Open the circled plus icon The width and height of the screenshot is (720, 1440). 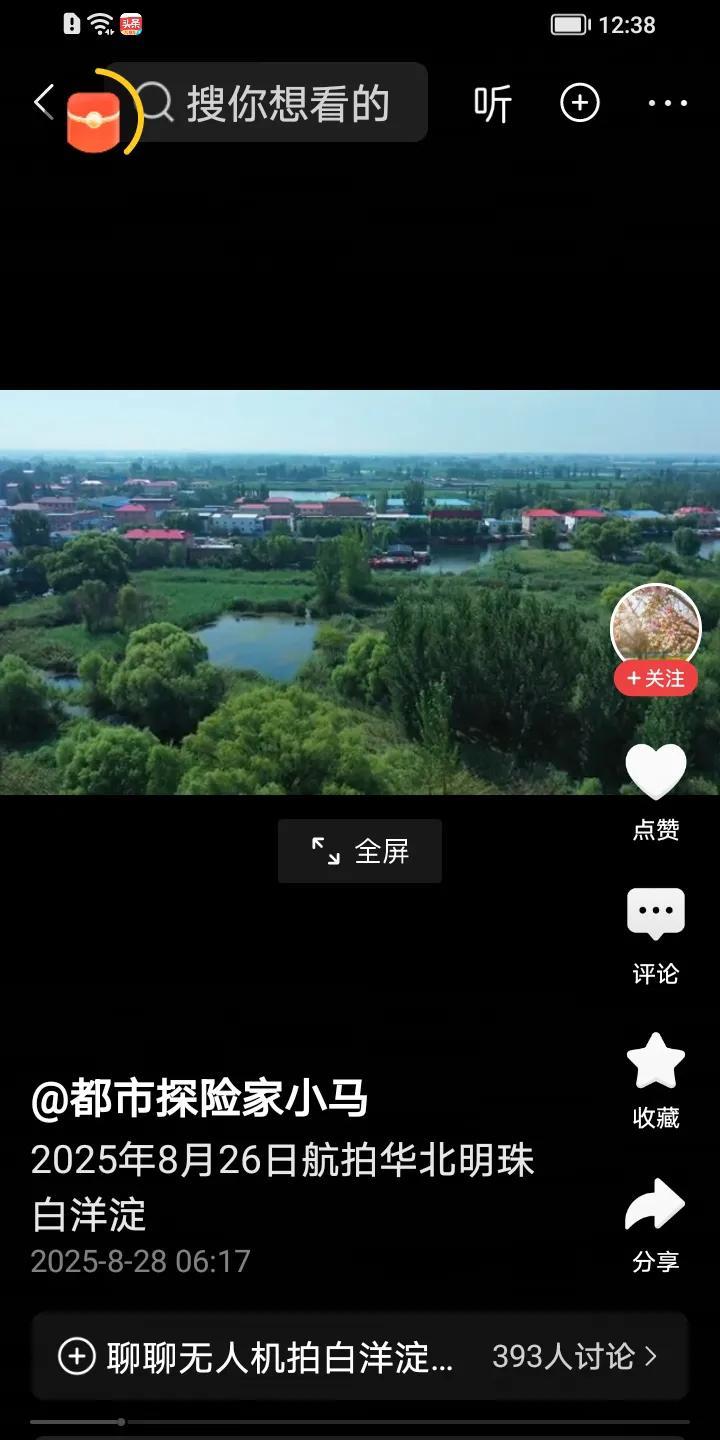tap(580, 103)
